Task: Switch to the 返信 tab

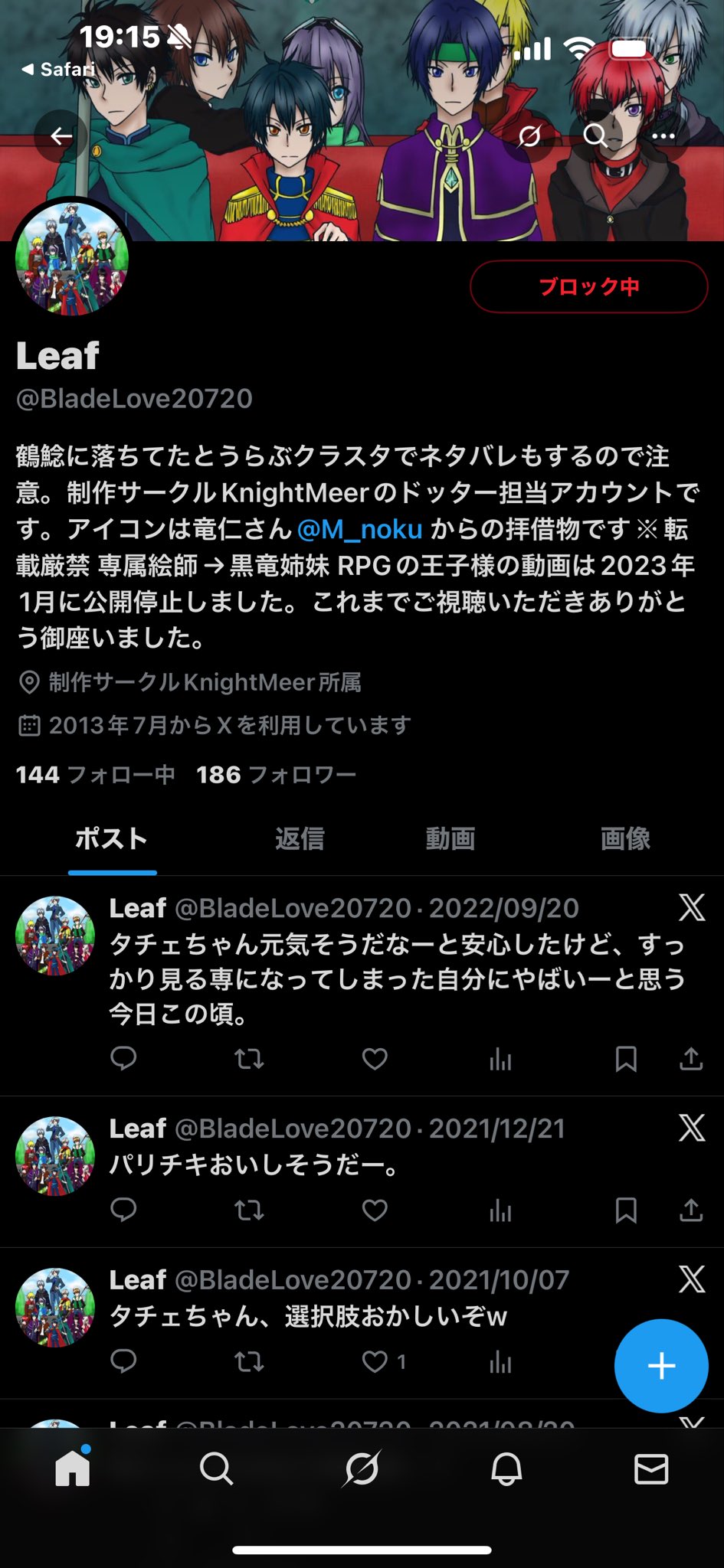Action: (x=300, y=838)
